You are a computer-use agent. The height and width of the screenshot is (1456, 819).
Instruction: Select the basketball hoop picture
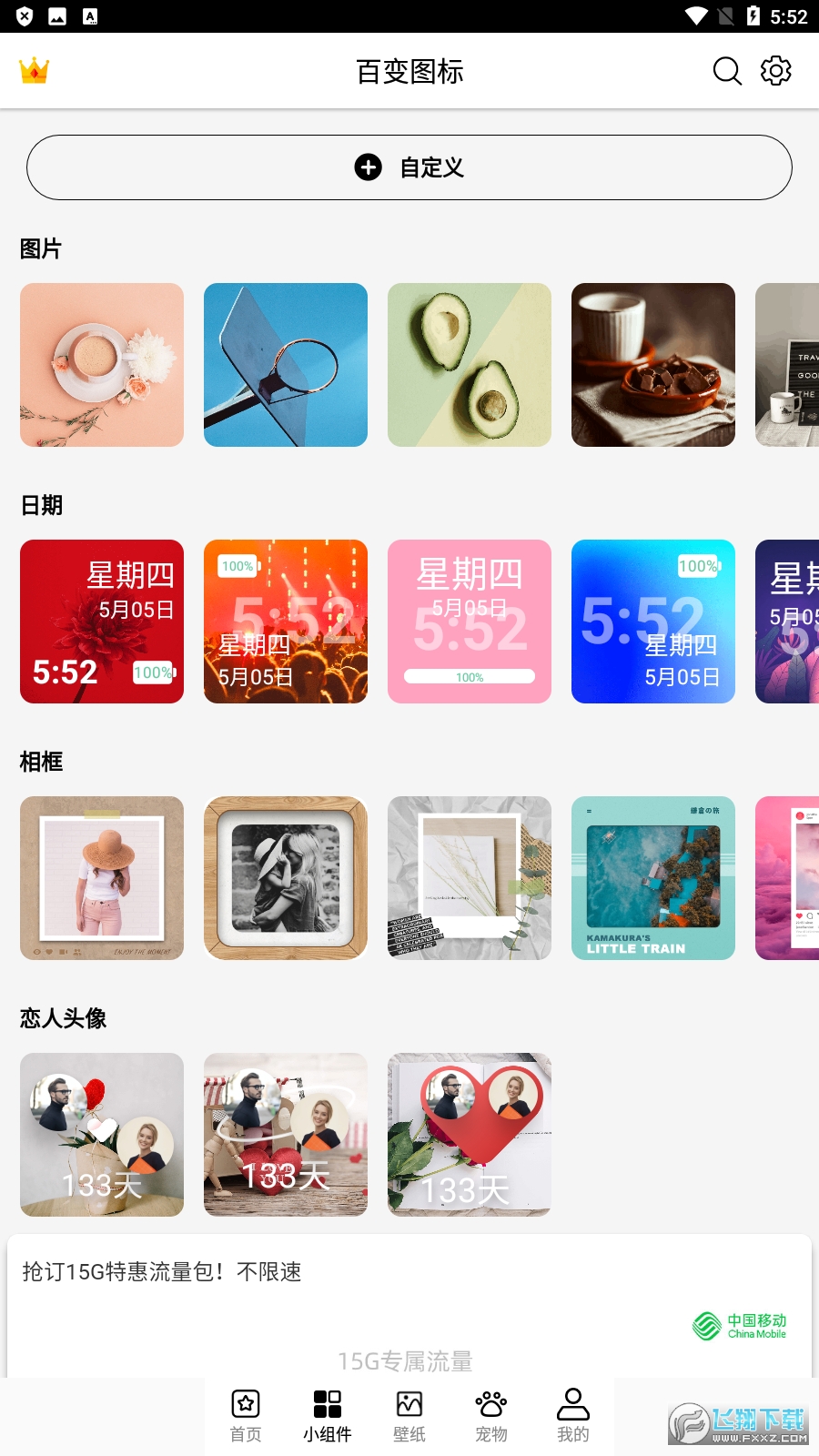(286, 365)
